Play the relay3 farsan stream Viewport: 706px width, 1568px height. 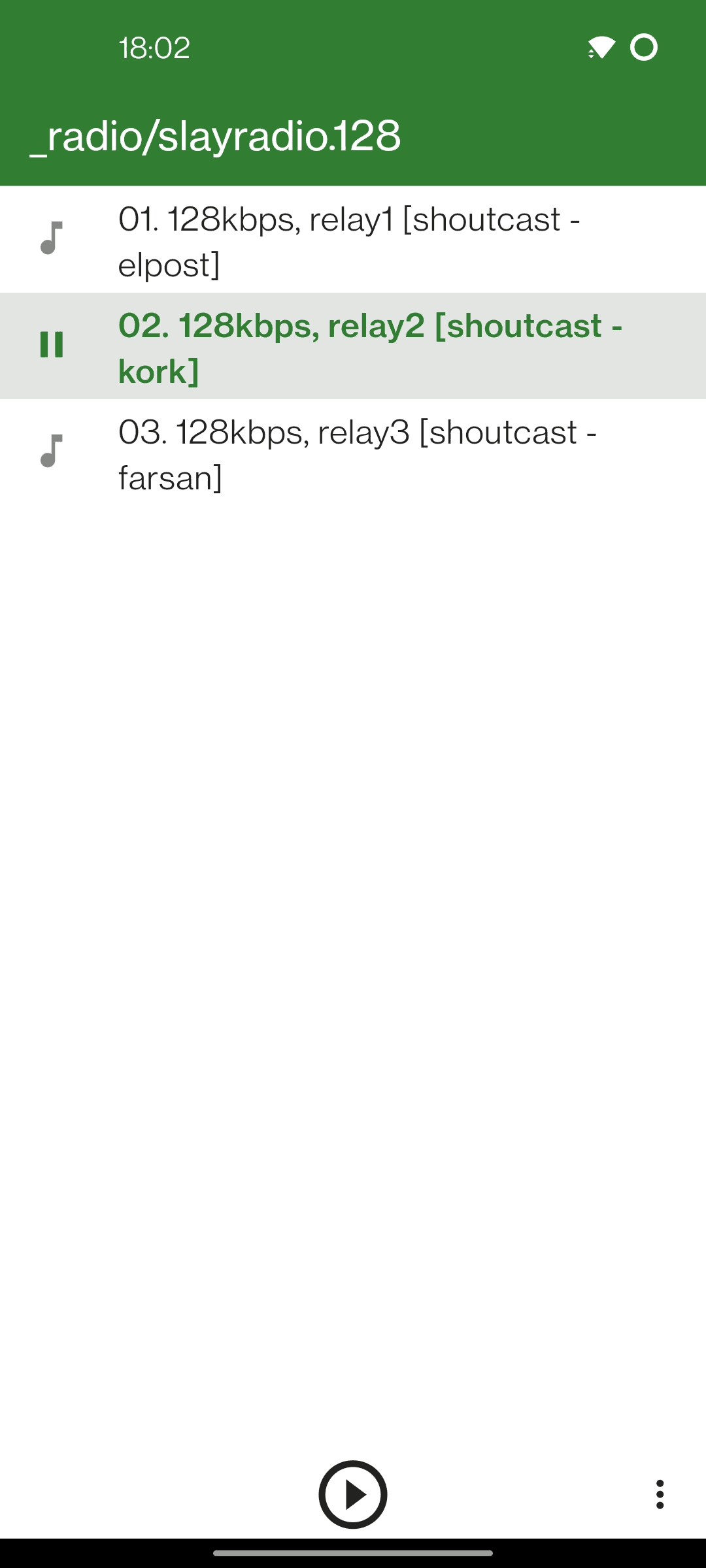pos(353,453)
